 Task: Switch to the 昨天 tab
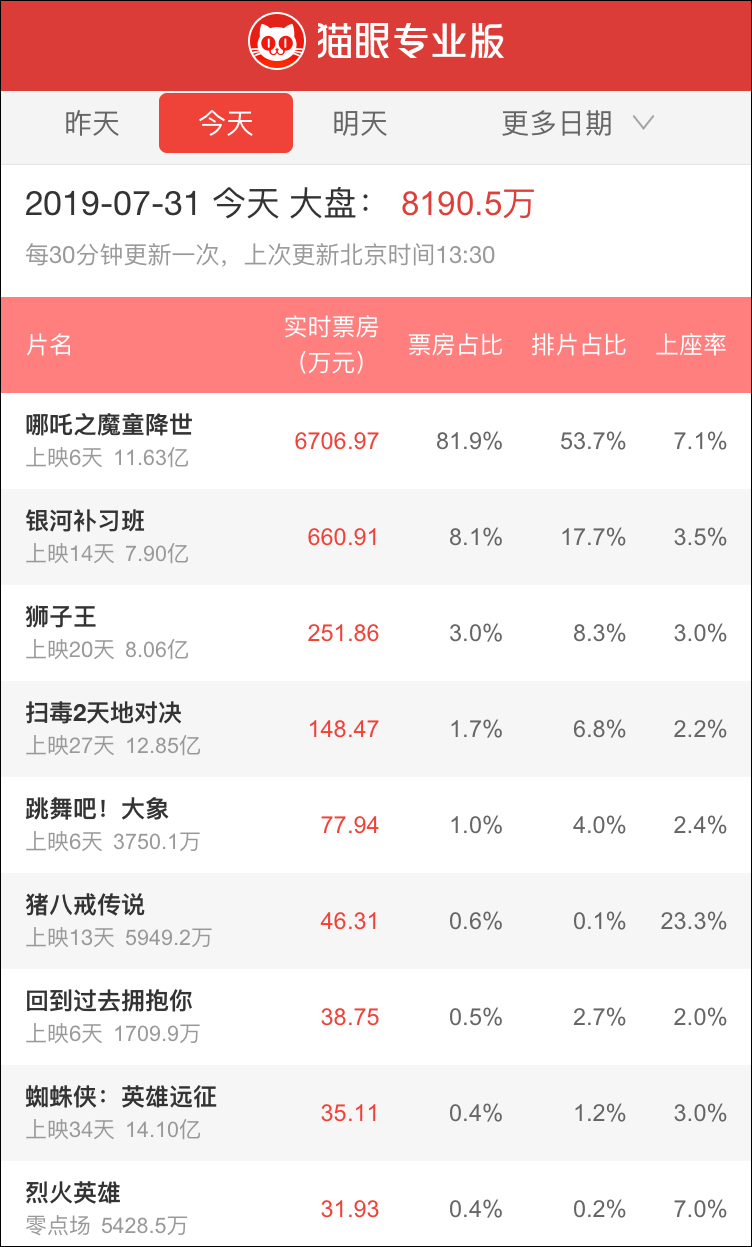(88, 122)
